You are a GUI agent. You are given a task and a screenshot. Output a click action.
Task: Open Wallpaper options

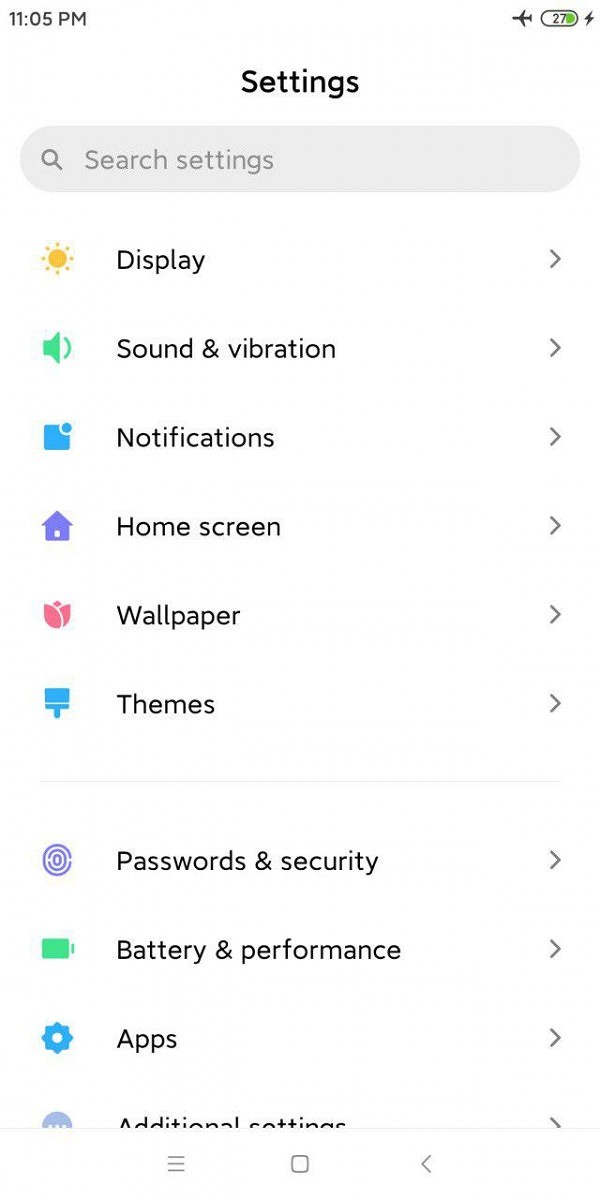(x=300, y=616)
